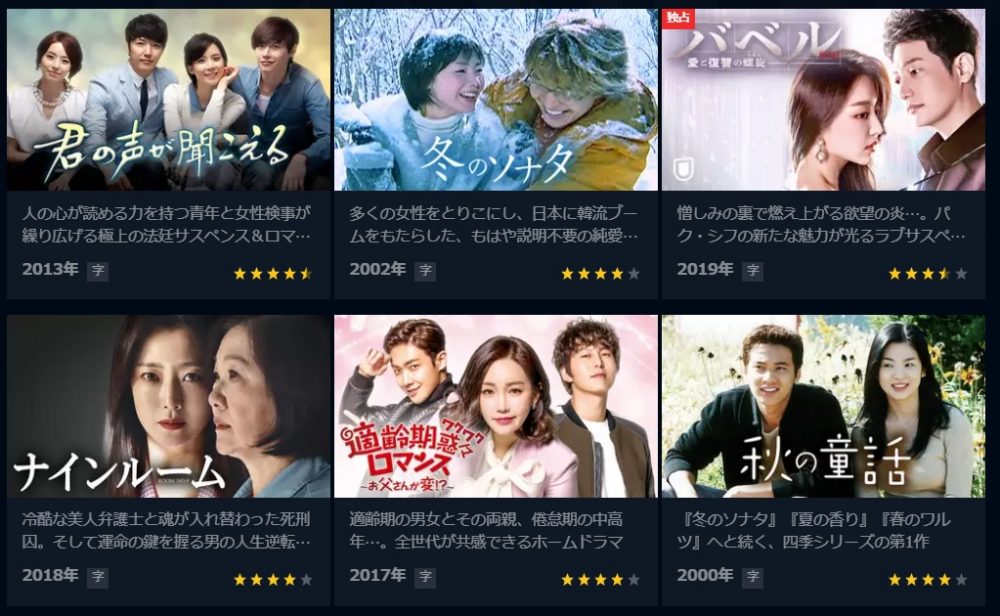View the 適齢期惑々ロマンス drama

pos(495,406)
